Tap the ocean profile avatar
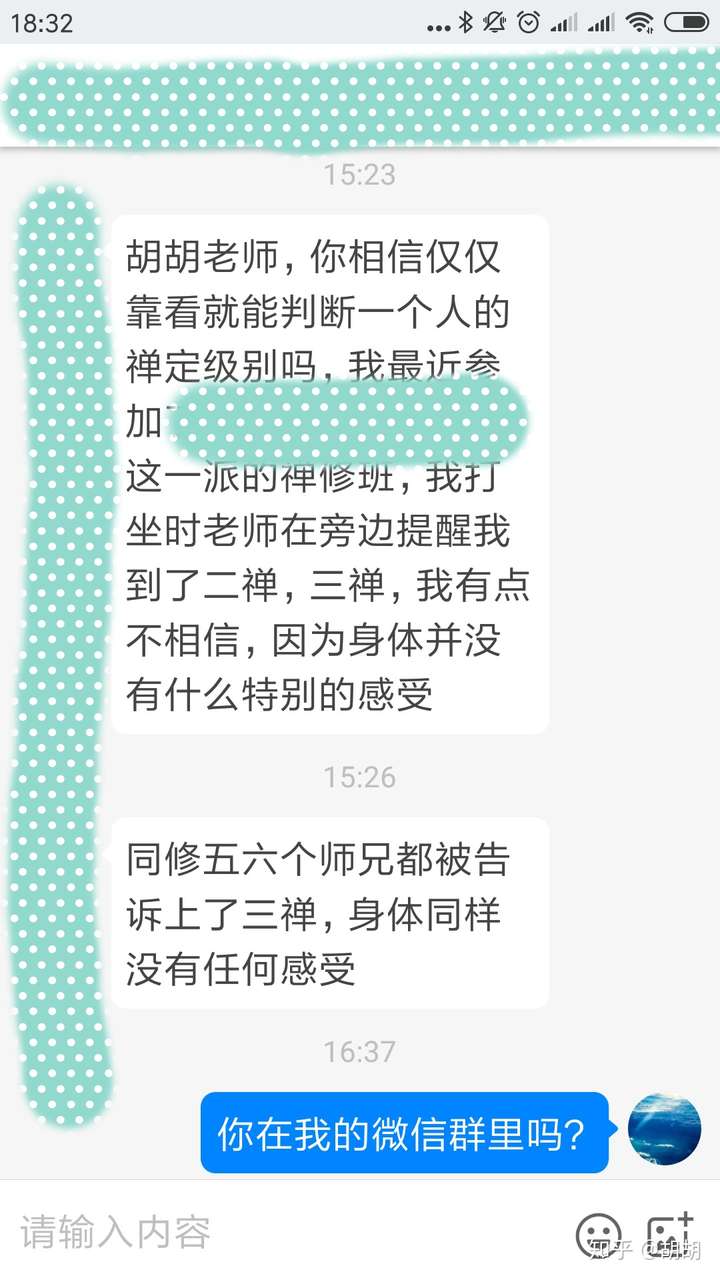 (664, 1129)
